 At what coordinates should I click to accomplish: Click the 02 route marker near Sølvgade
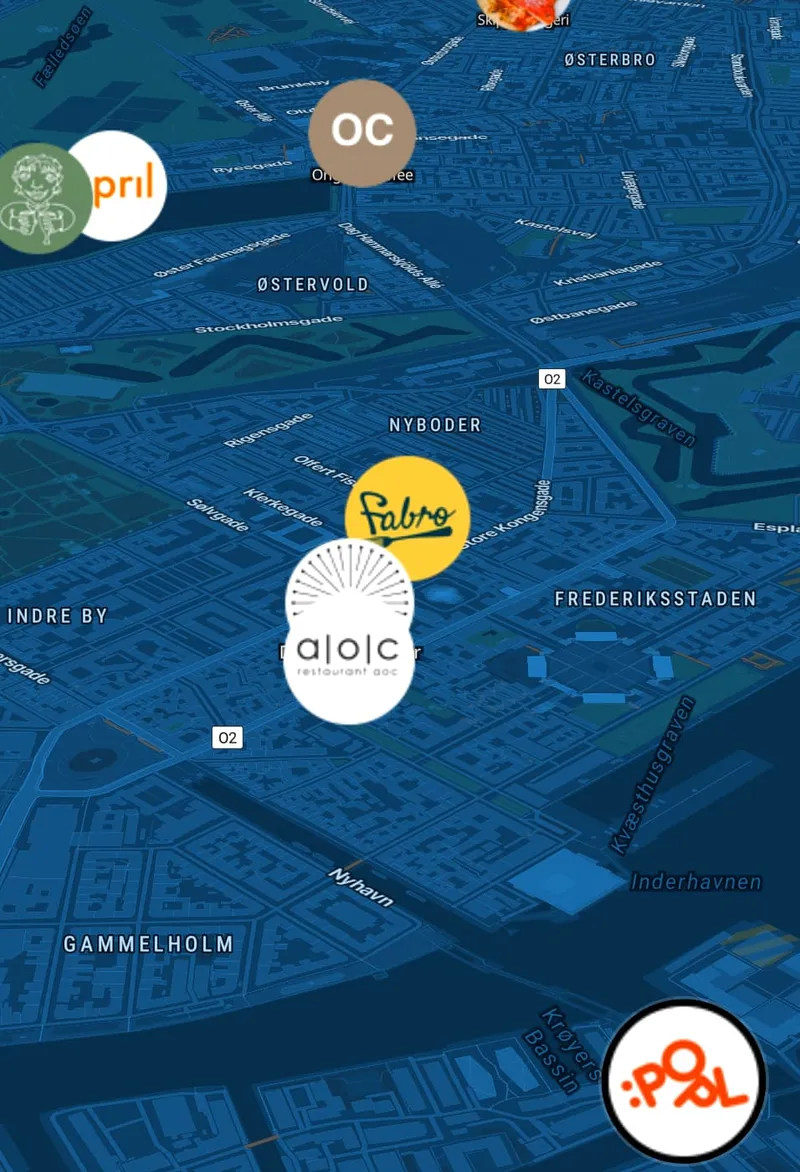pyautogui.click(x=227, y=738)
